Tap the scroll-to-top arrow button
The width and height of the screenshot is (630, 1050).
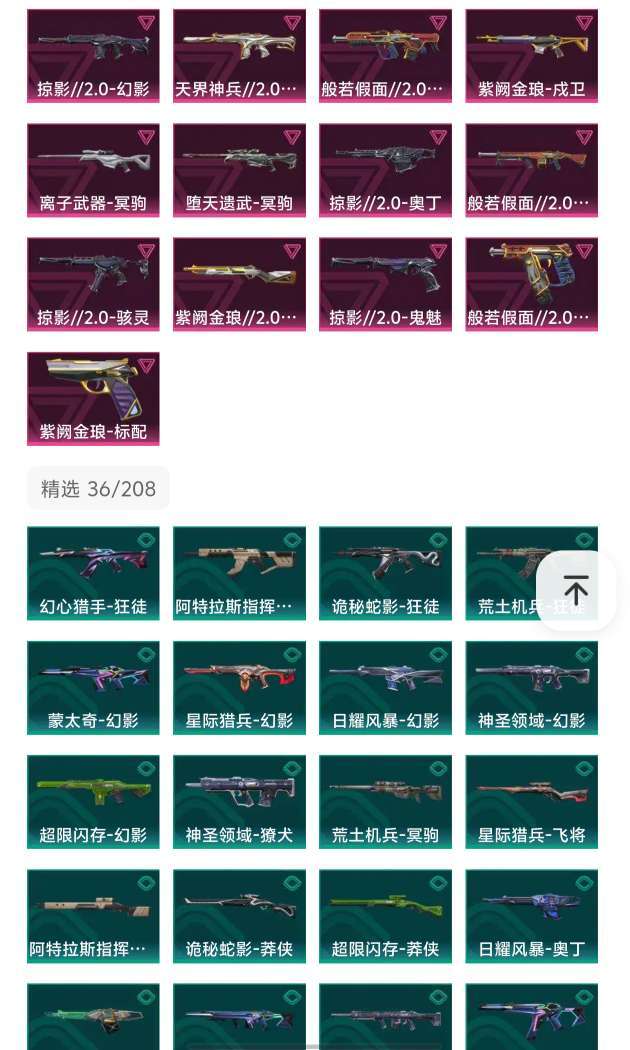coord(576,590)
